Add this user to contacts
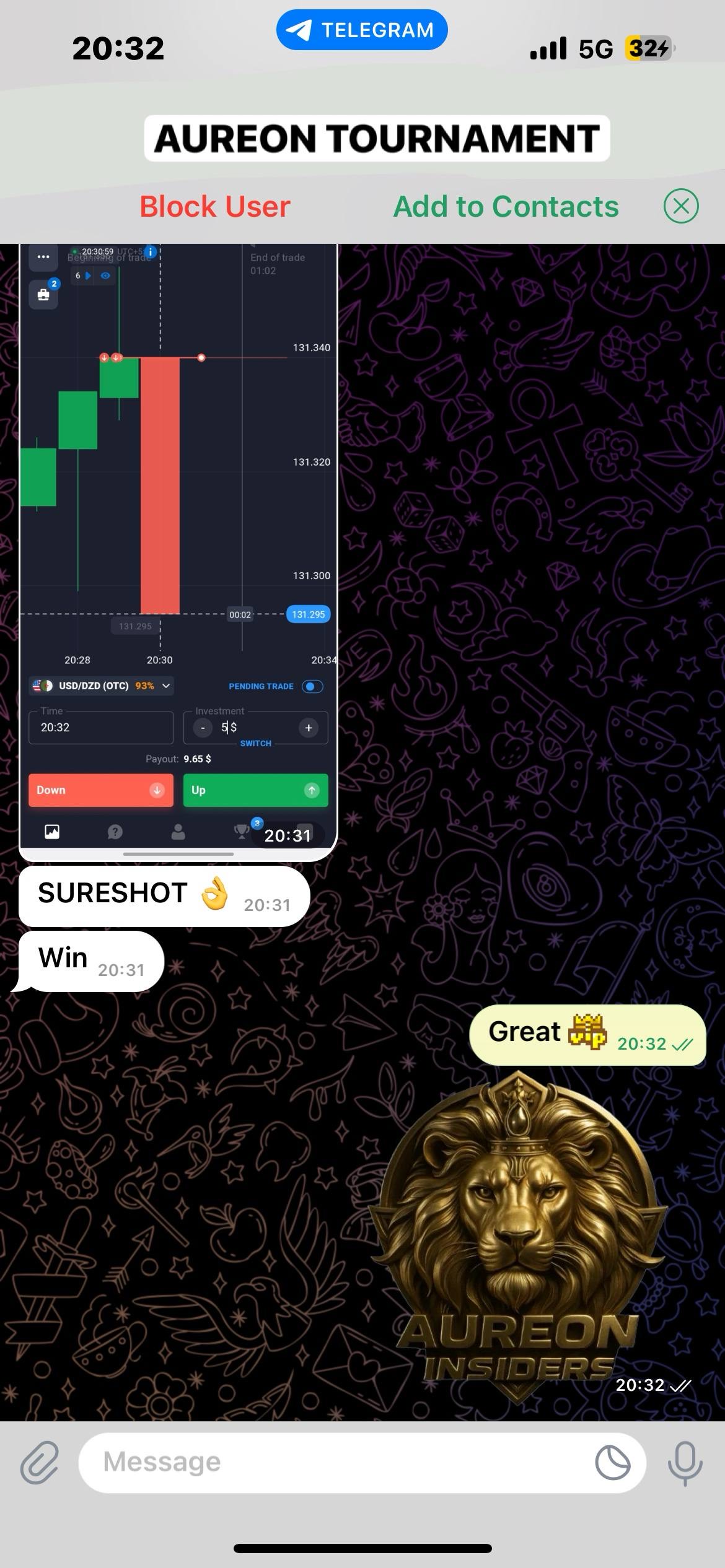The height and width of the screenshot is (1568, 725). (x=506, y=206)
